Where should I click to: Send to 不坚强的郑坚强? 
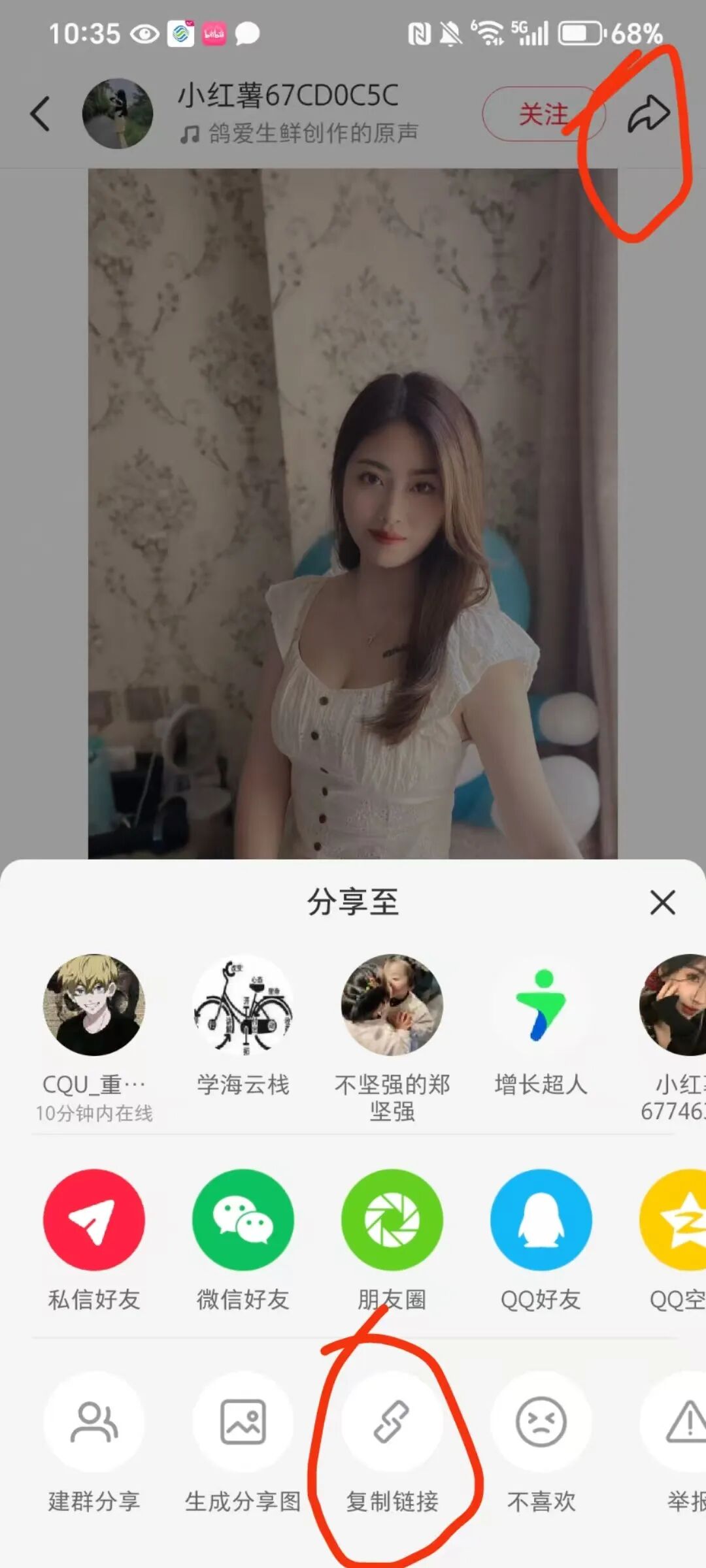click(x=392, y=1005)
